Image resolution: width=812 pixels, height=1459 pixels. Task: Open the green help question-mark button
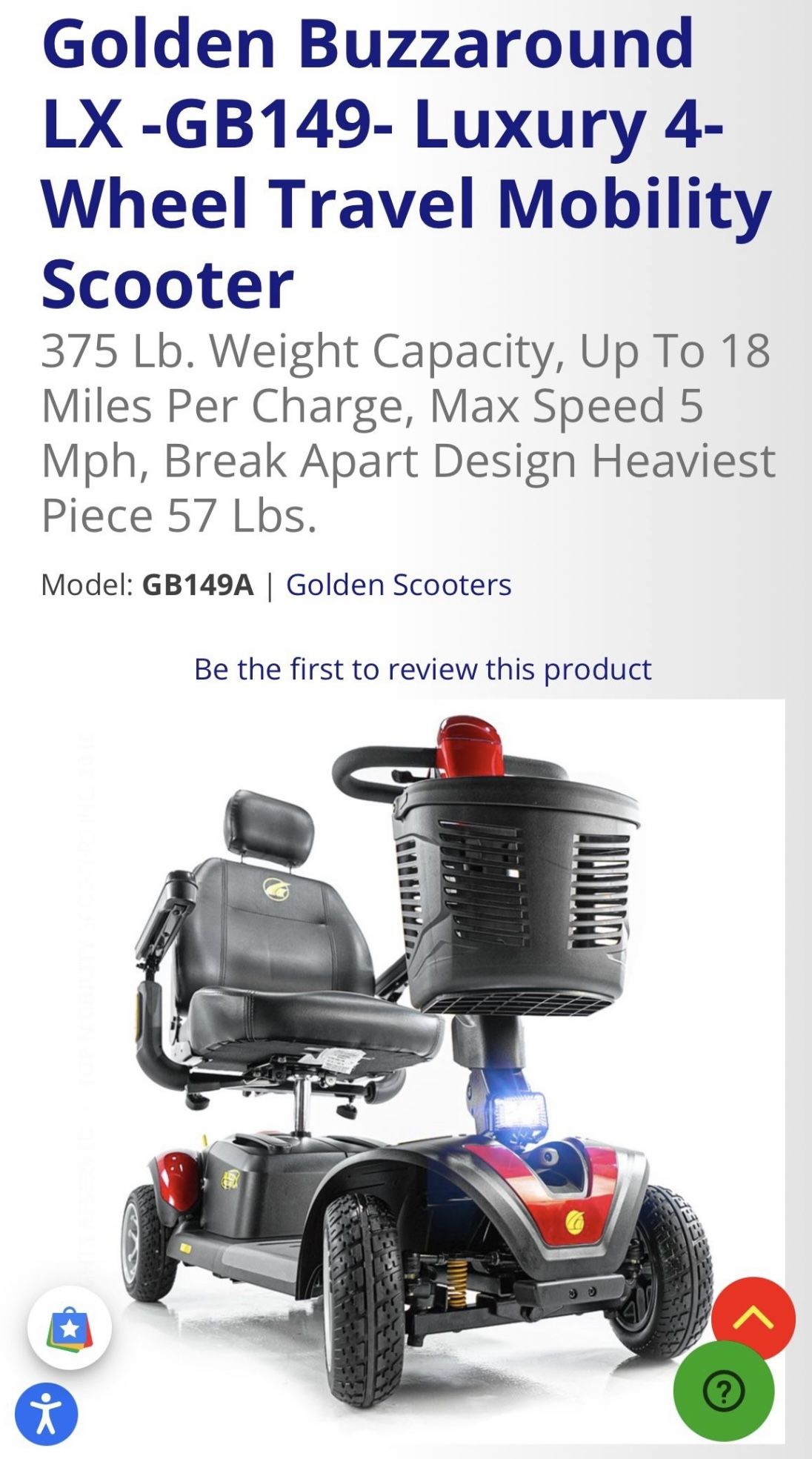[x=724, y=1391]
